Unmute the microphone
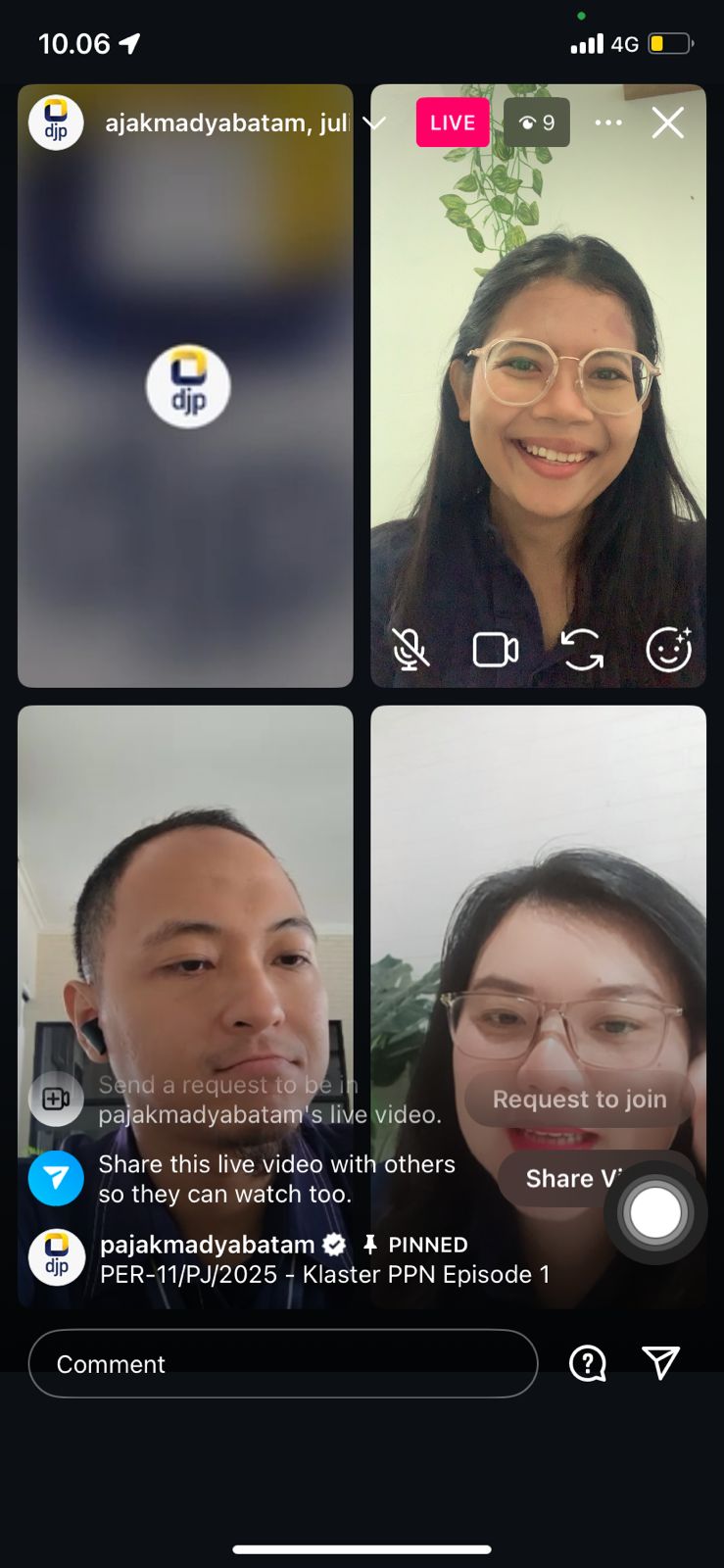 (410, 650)
